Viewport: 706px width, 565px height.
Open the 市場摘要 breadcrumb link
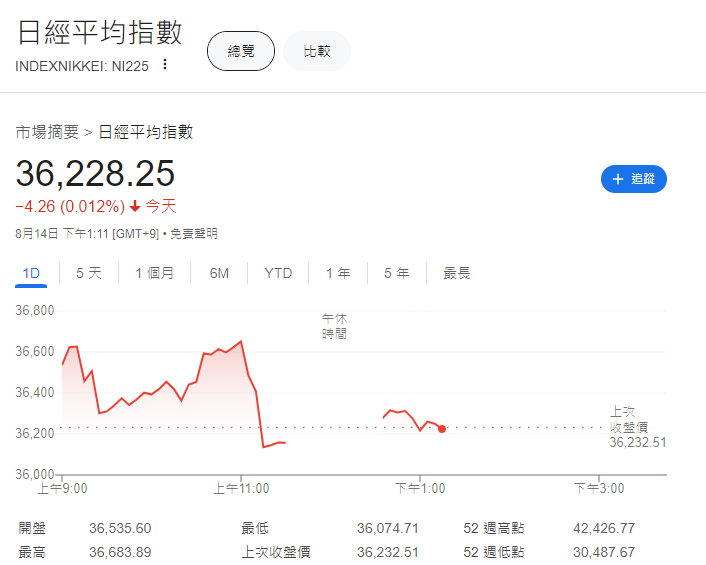click(x=47, y=132)
